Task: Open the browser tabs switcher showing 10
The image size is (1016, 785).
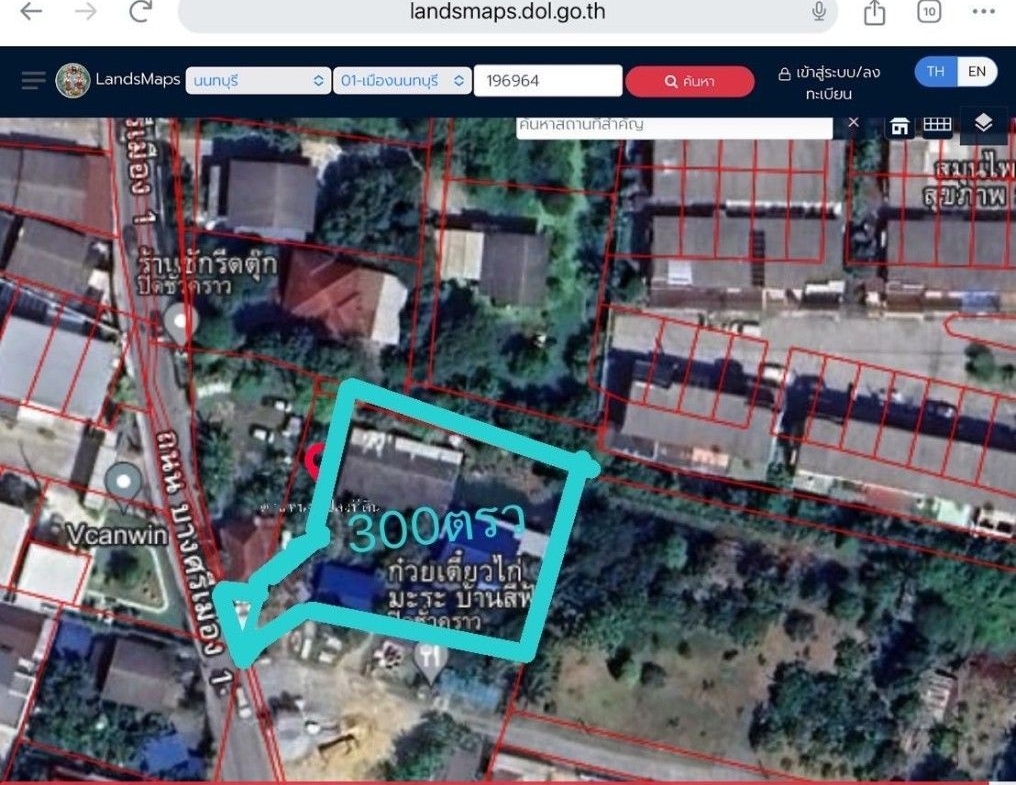Action: point(929,12)
